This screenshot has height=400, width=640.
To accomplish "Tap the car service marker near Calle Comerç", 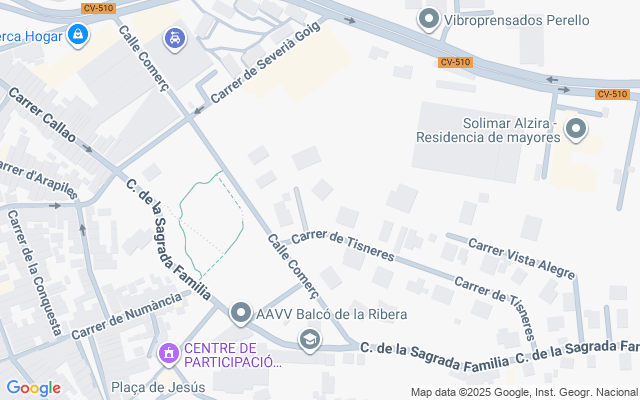I will [176, 39].
